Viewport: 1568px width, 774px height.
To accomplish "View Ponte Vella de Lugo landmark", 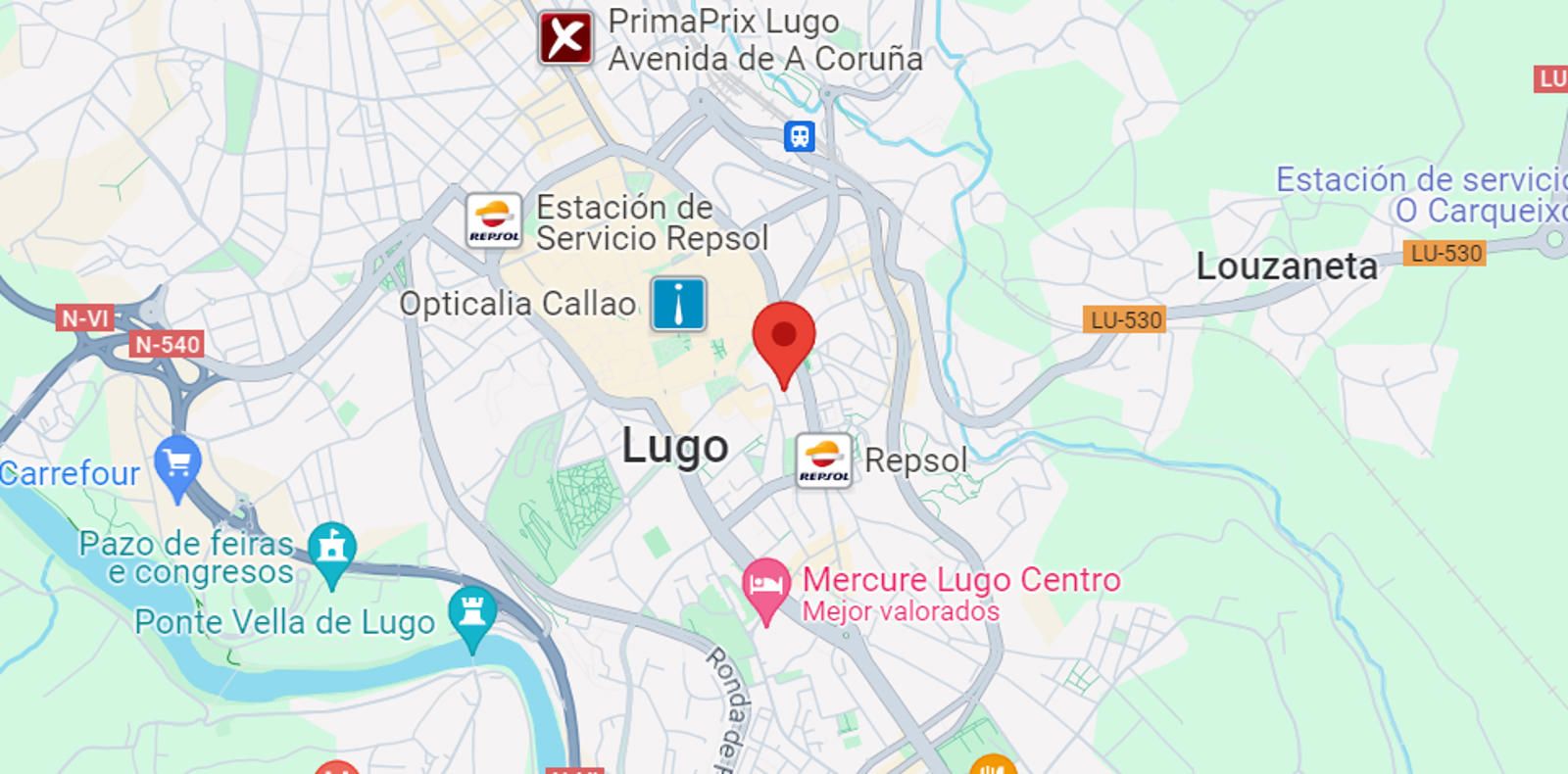I will (x=471, y=616).
